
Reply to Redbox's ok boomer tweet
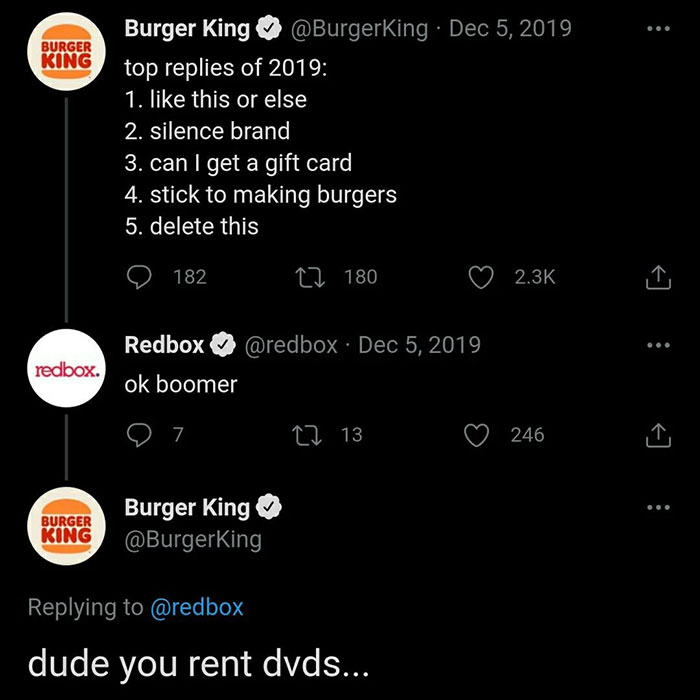[139, 435]
